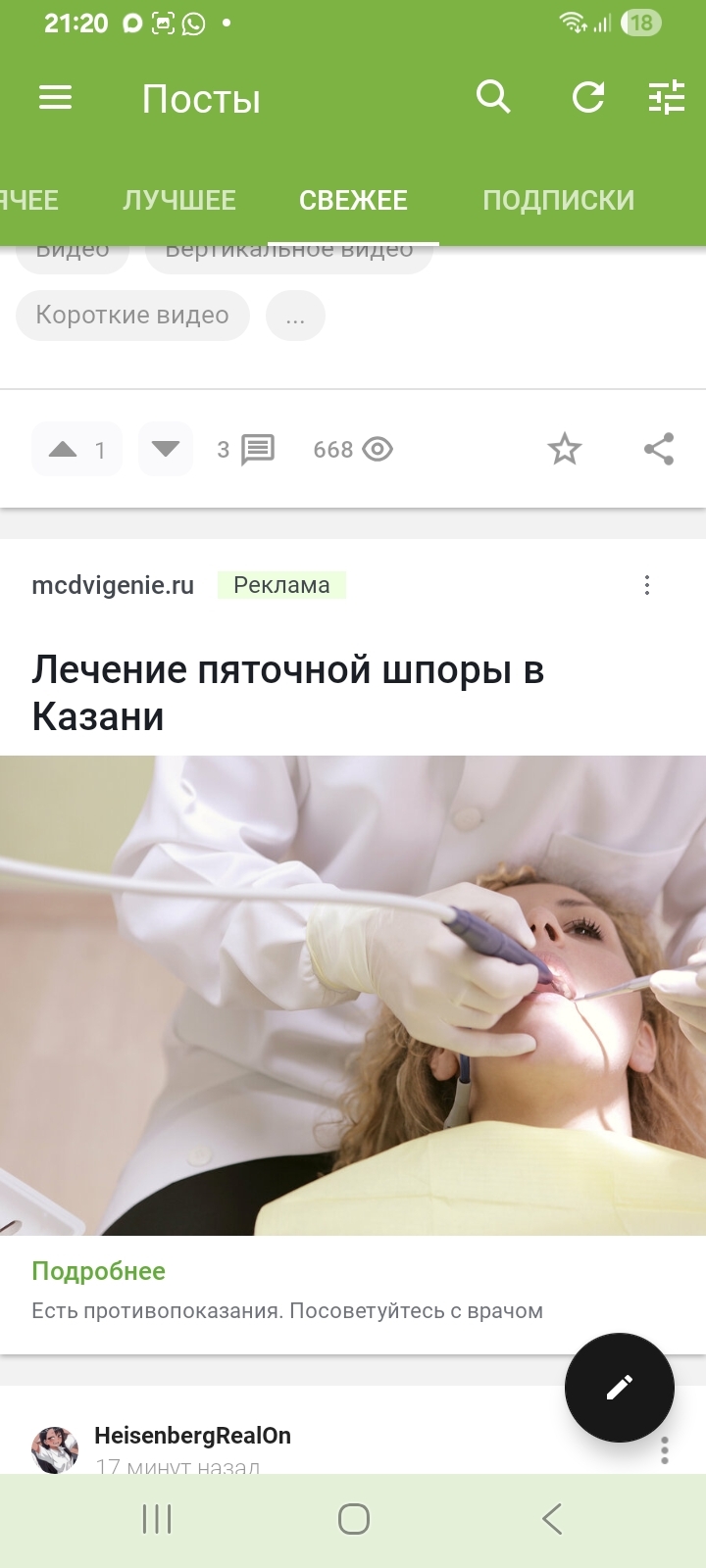Open the heel spur treatment ad image
The height and width of the screenshot is (1568, 706).
pos(353,995)
